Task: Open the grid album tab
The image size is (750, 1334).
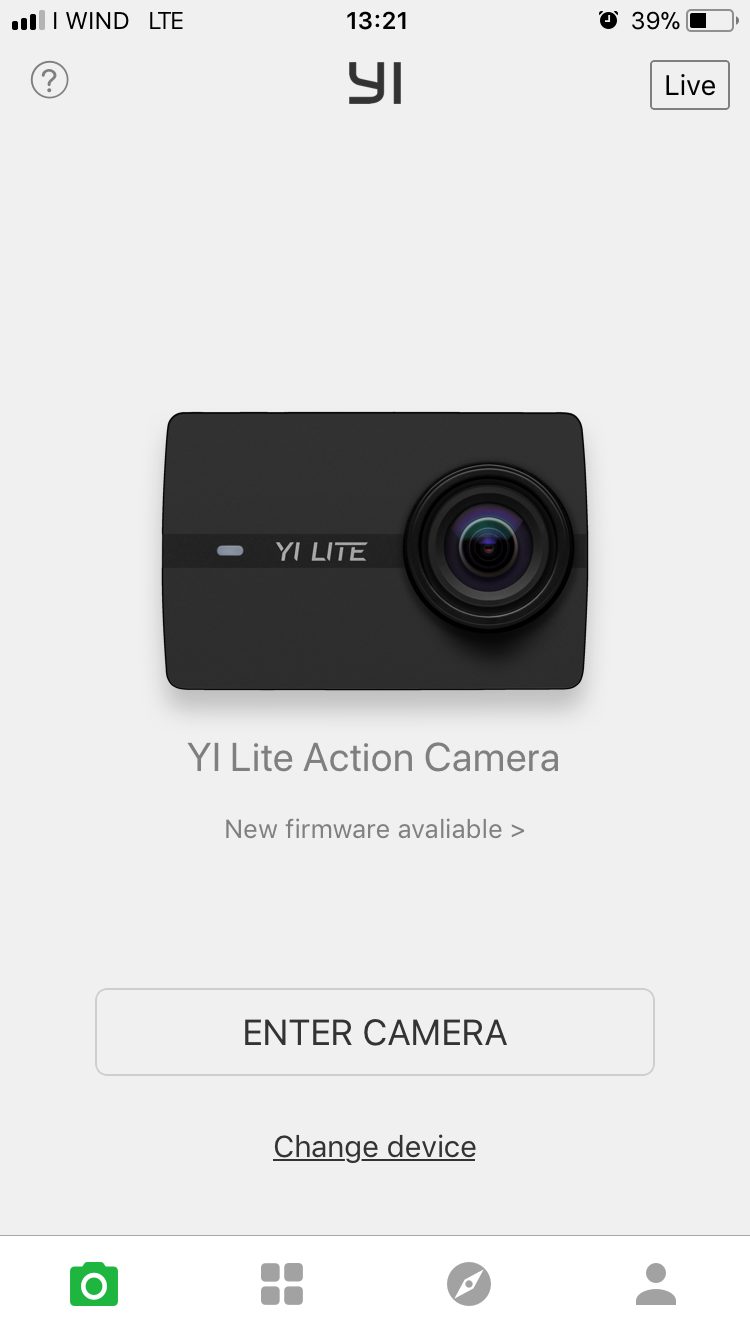Action: (281, 1284)
